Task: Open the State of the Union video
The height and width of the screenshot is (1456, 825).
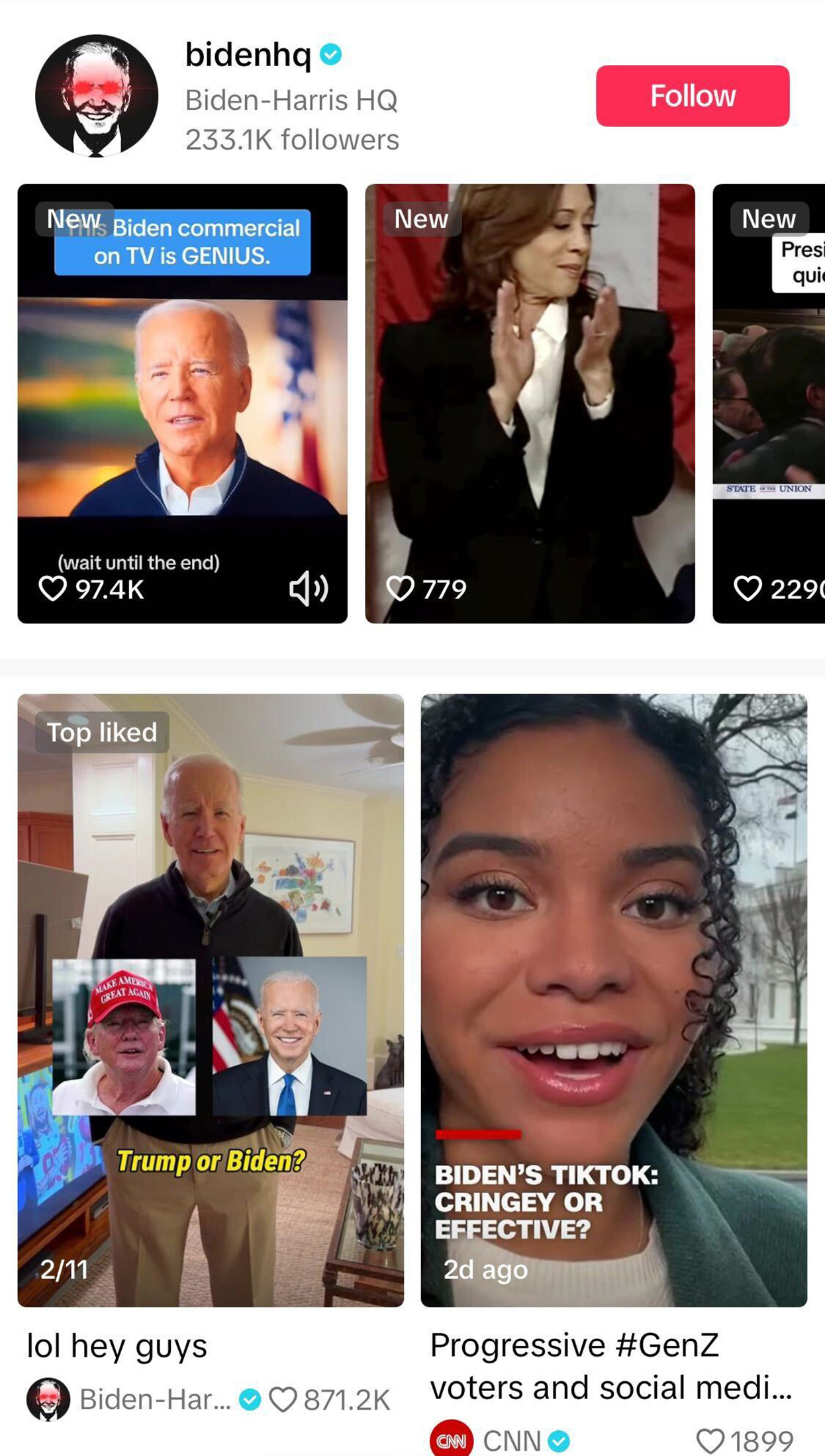Action: coord(769,404)
